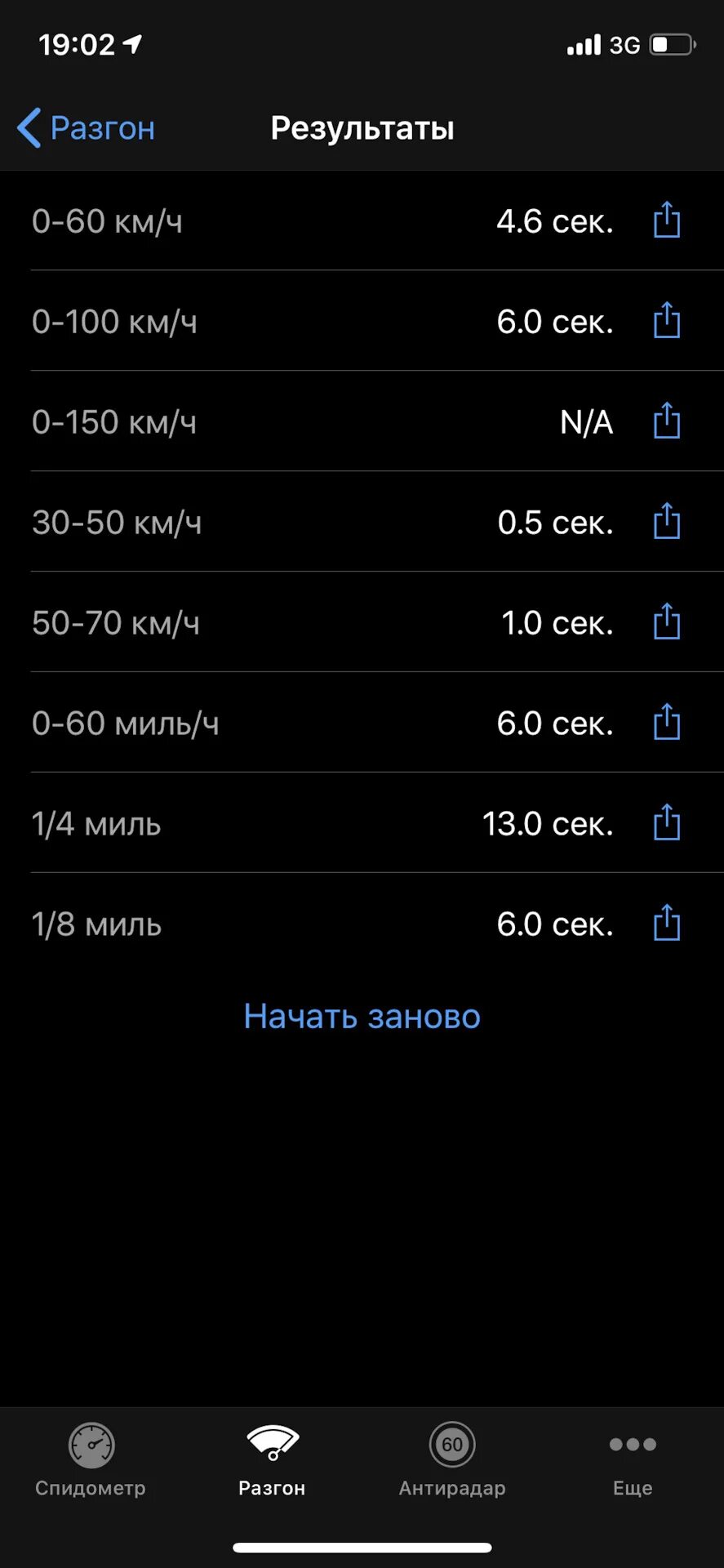Share the 0-100 км/ч result

667,320
